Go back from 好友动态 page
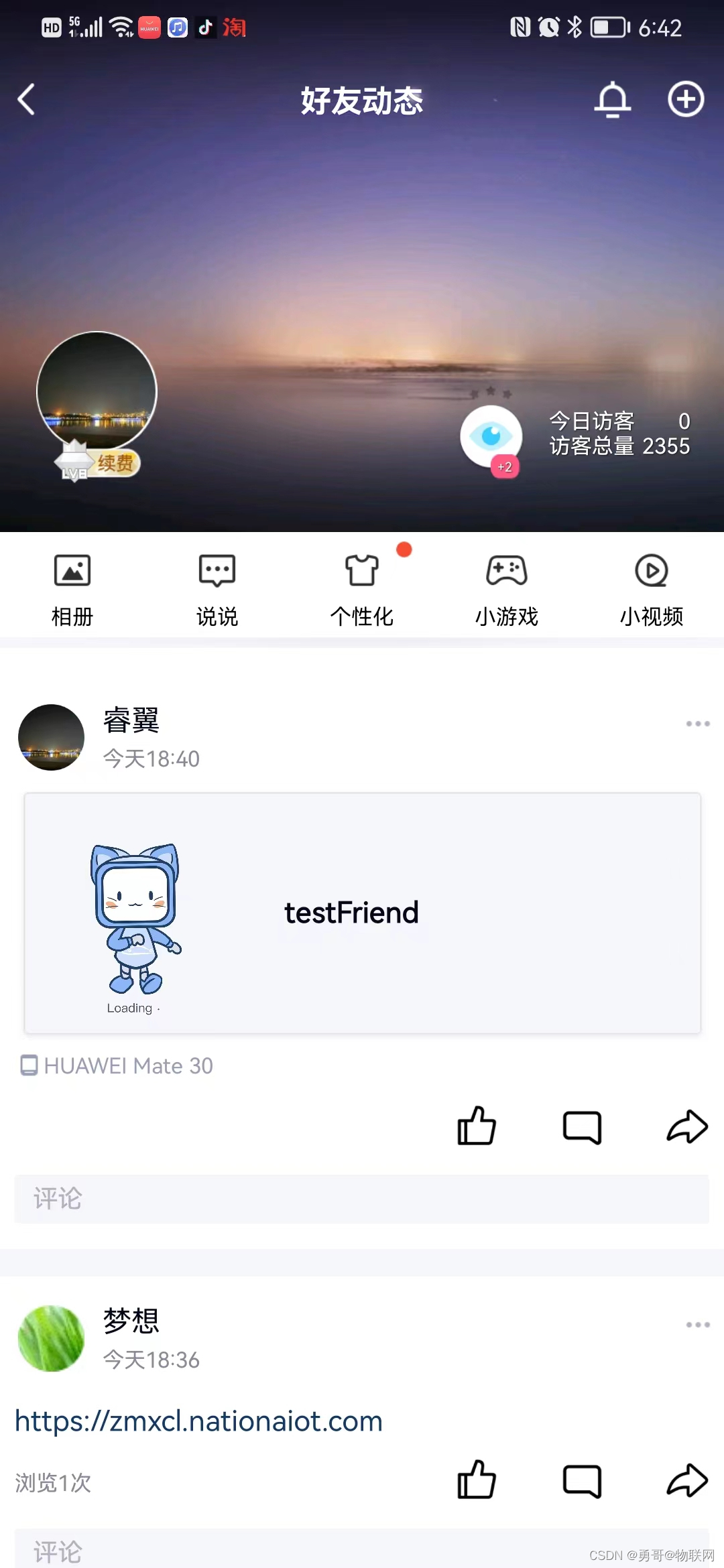The height and width of the screenshot is (1568, 724). click(27, 100)
